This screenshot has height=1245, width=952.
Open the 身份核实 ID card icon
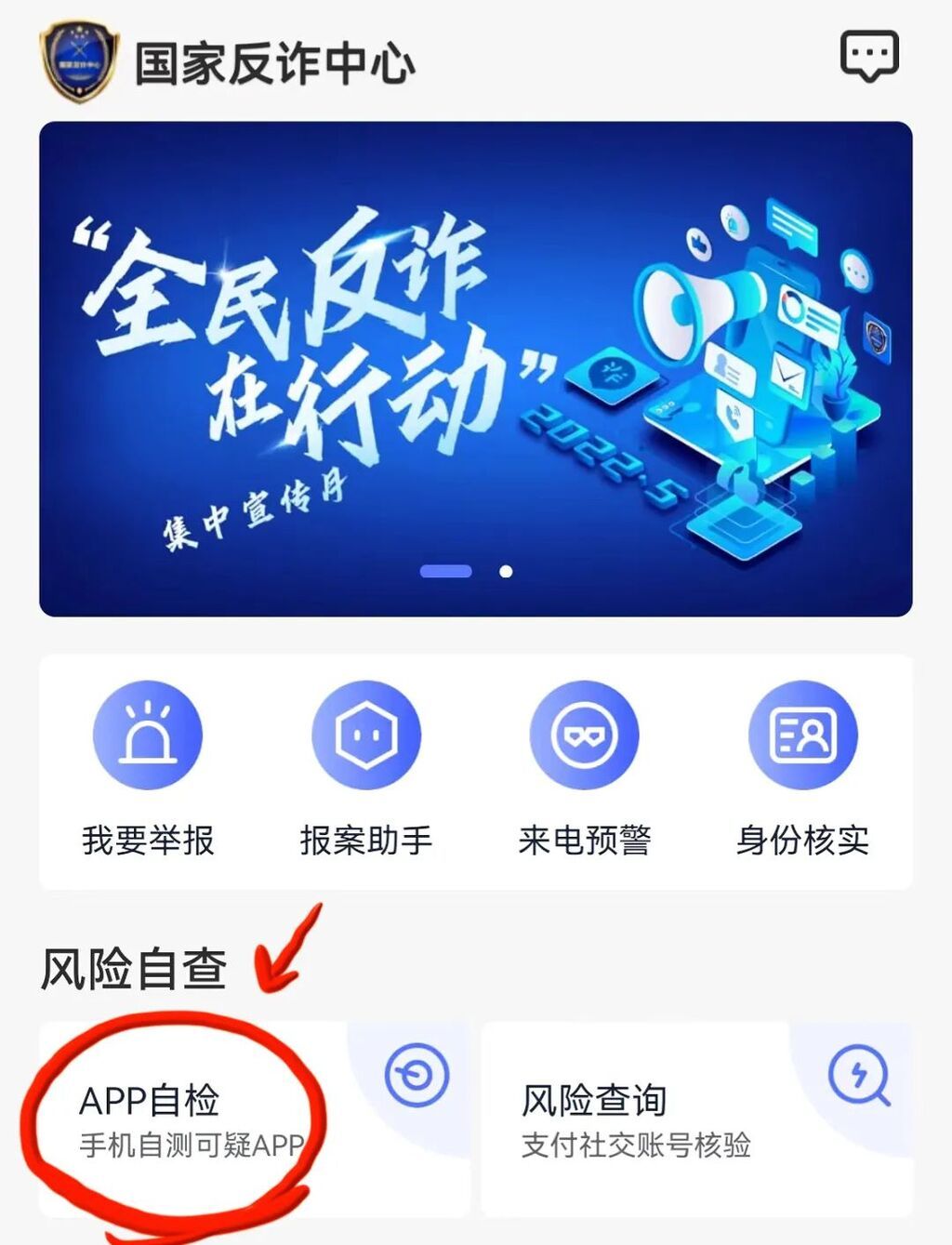coord(803,734)
